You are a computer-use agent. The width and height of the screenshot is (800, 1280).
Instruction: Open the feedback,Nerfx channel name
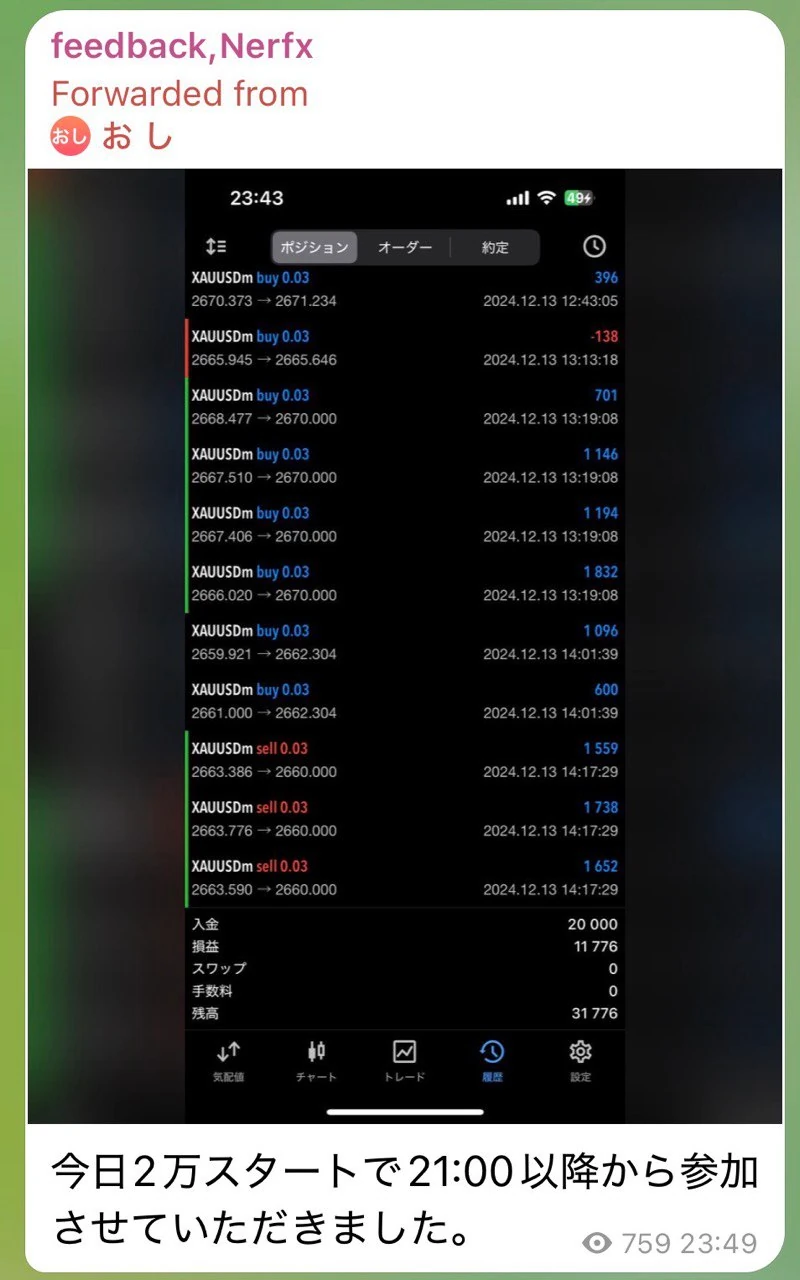tap(182, 46)
